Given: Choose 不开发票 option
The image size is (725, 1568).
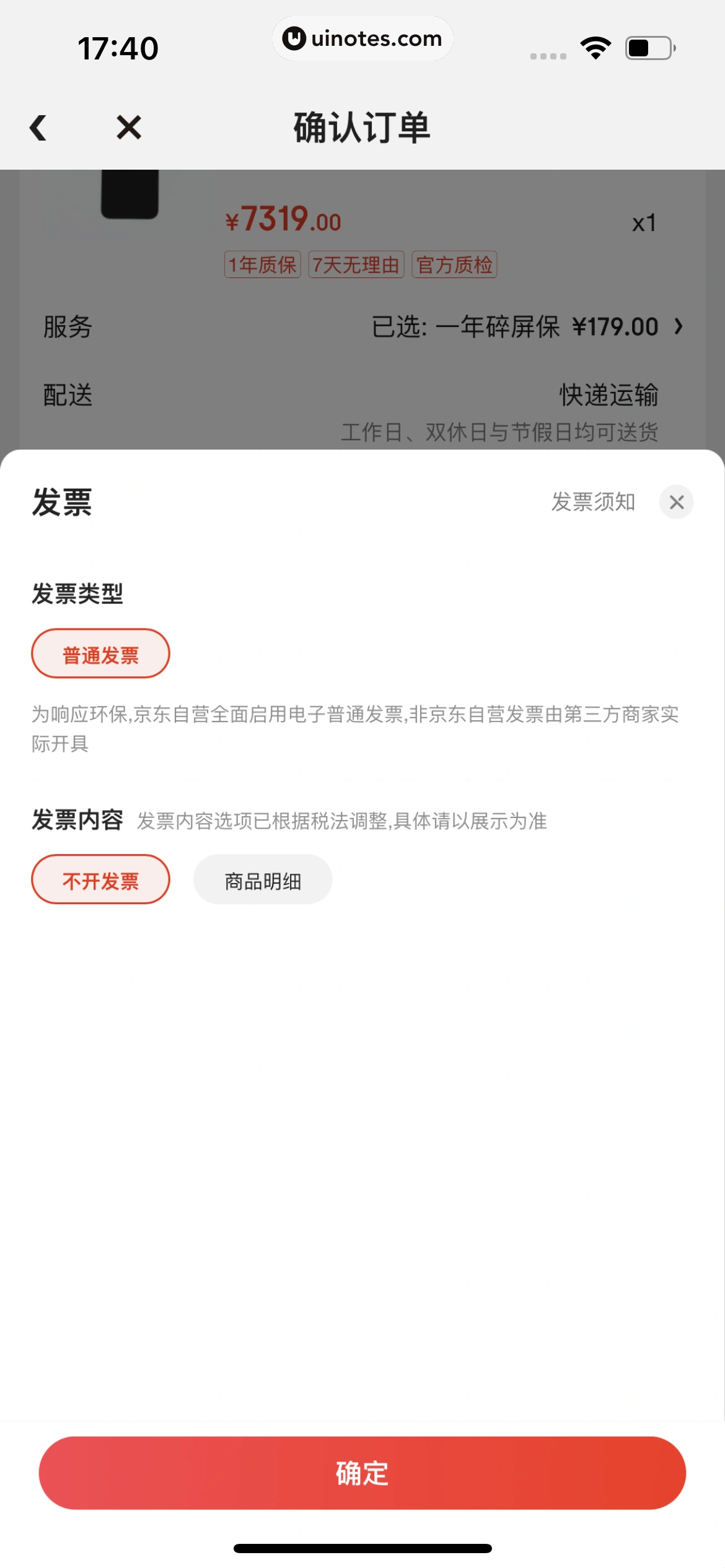Looking at the screenshot, I should (x=100, y=879).
